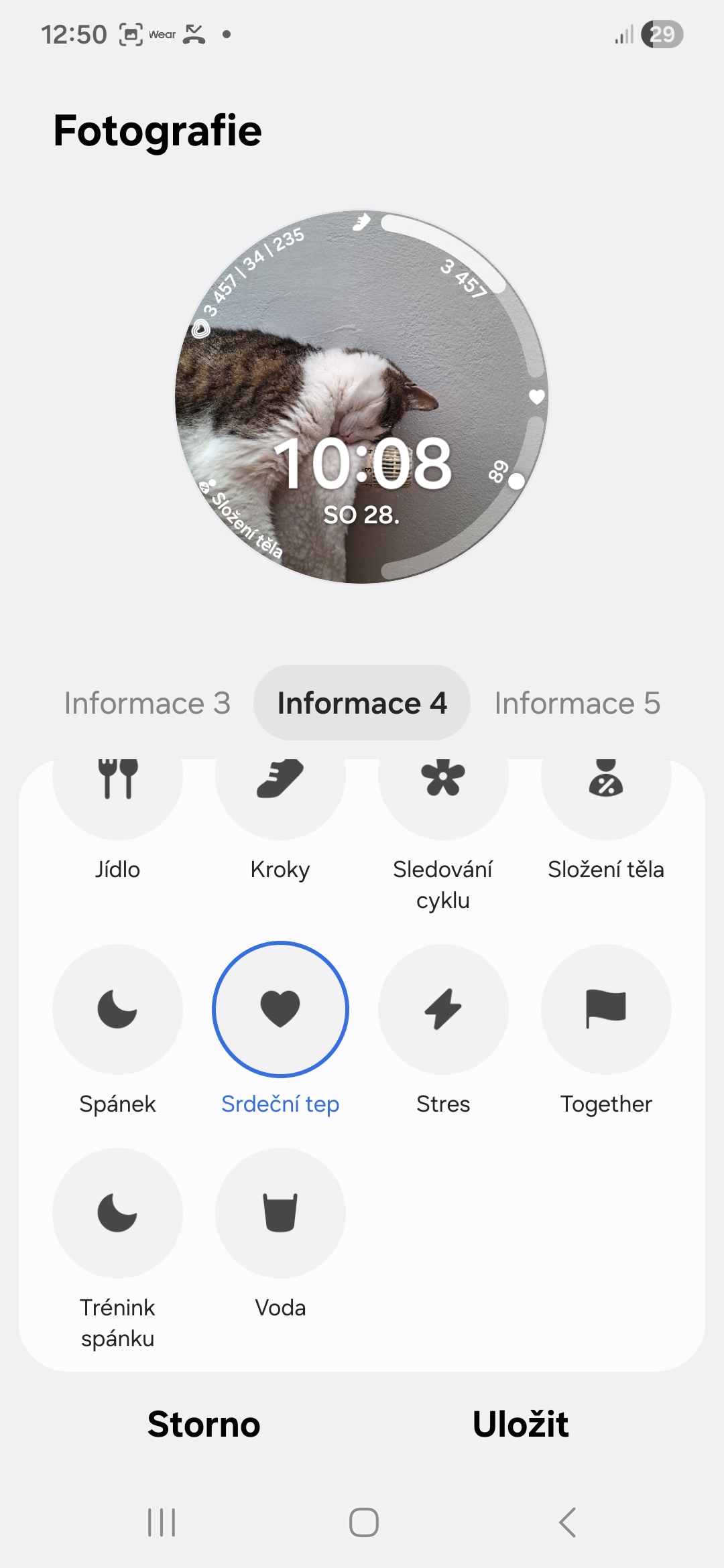Select the Spánek option

[x=117, y=1009]
